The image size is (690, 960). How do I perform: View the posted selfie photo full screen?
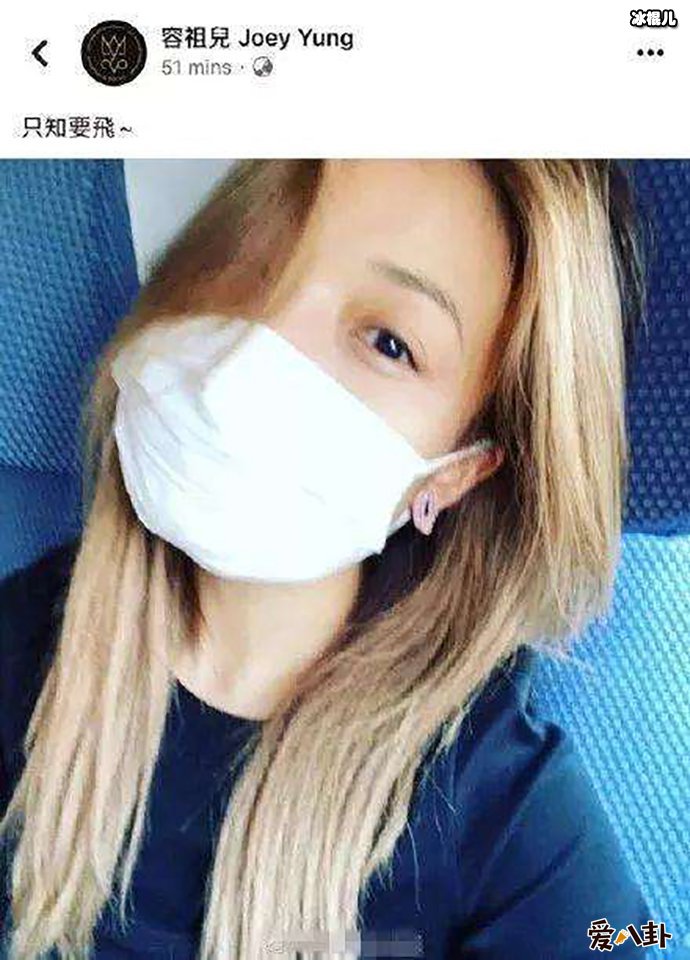(345, 560)
